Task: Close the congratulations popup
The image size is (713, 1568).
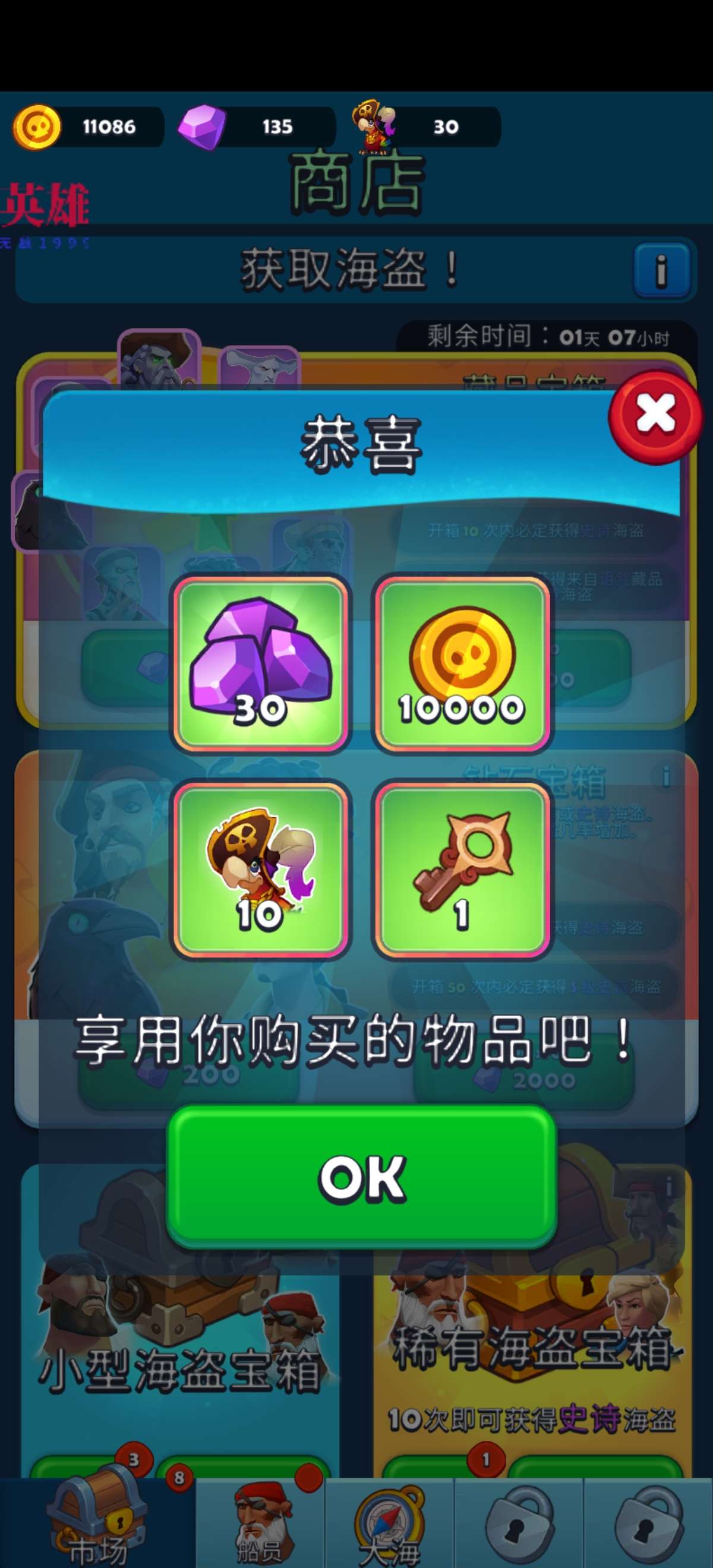Action: (x=656, y=416)
